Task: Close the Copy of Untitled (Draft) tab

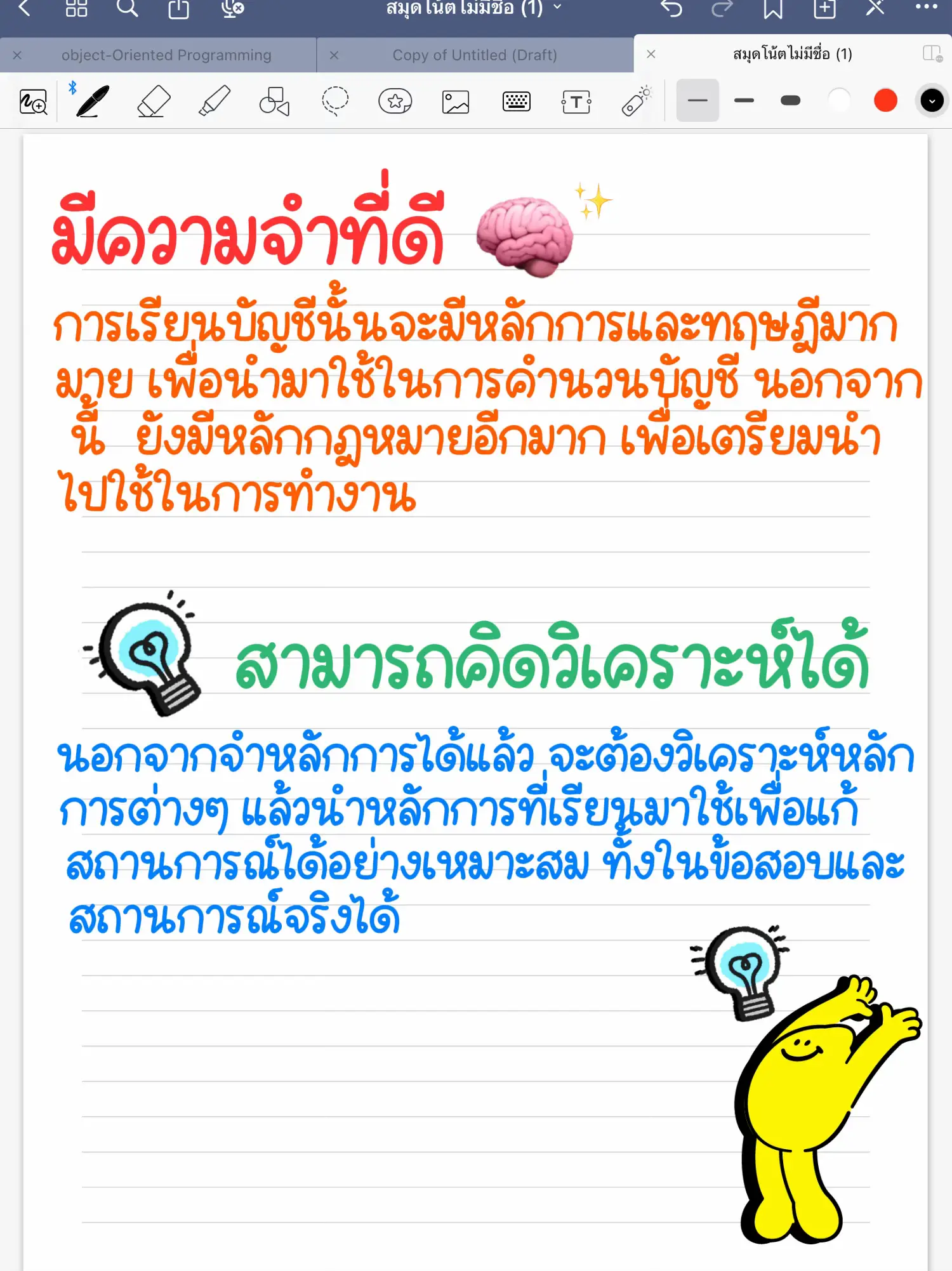Action: click(334, 55)
